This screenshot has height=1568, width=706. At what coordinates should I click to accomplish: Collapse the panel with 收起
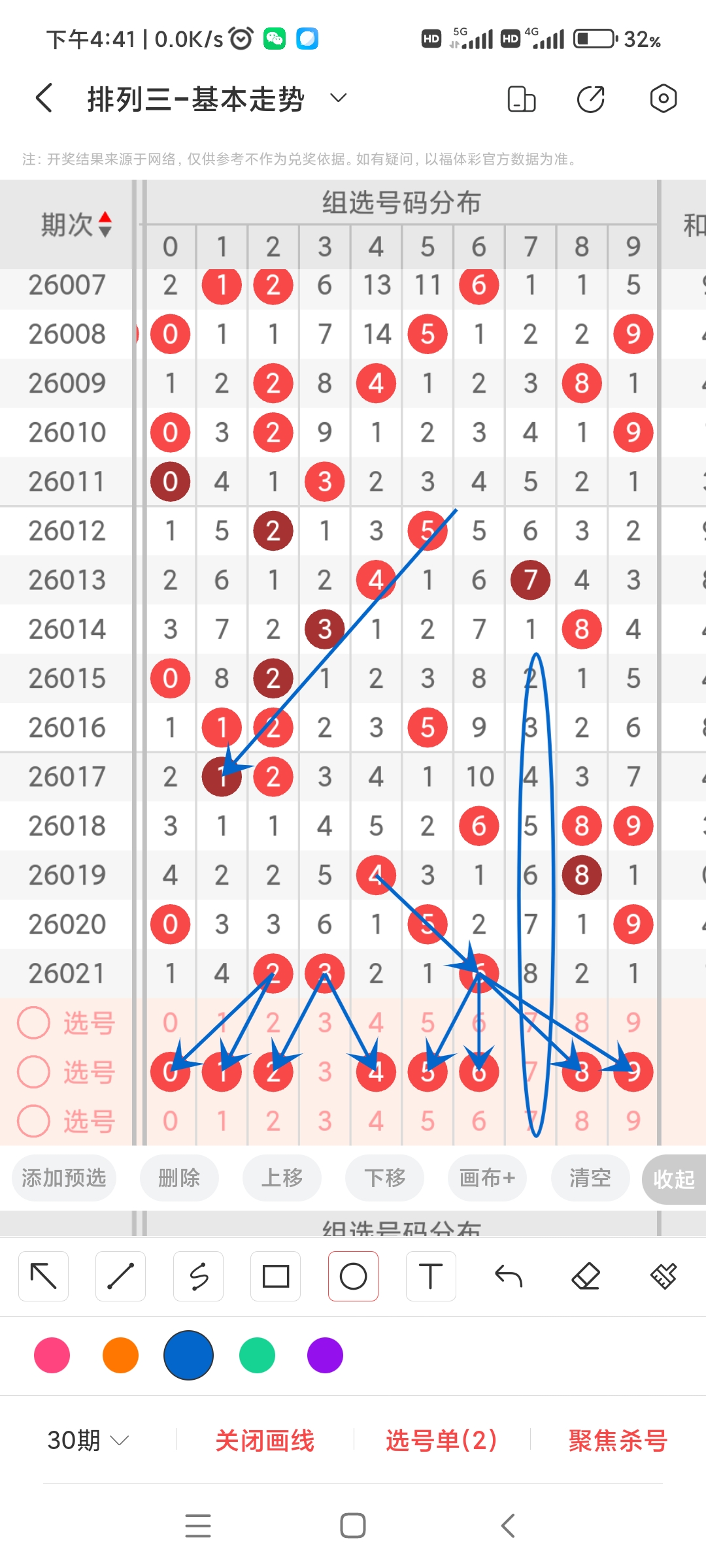[673, 1179]
